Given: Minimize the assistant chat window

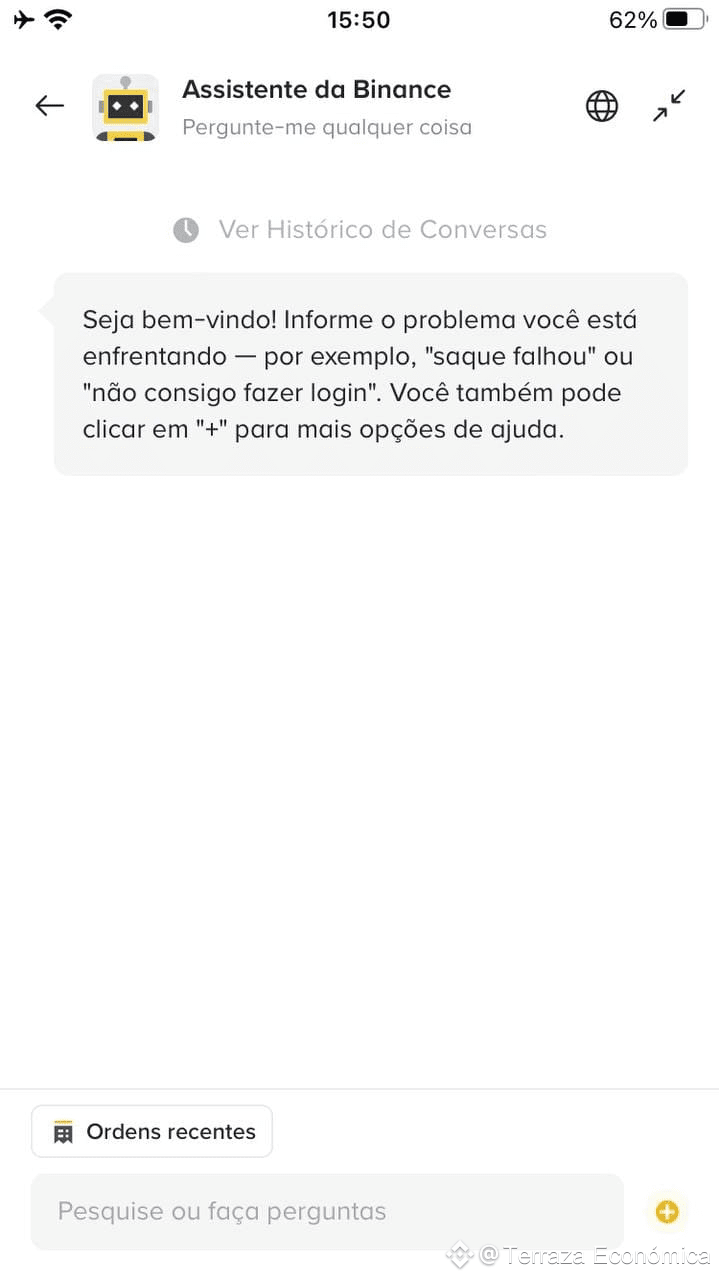Looking at the screenshot, I should tap(669, 106).
